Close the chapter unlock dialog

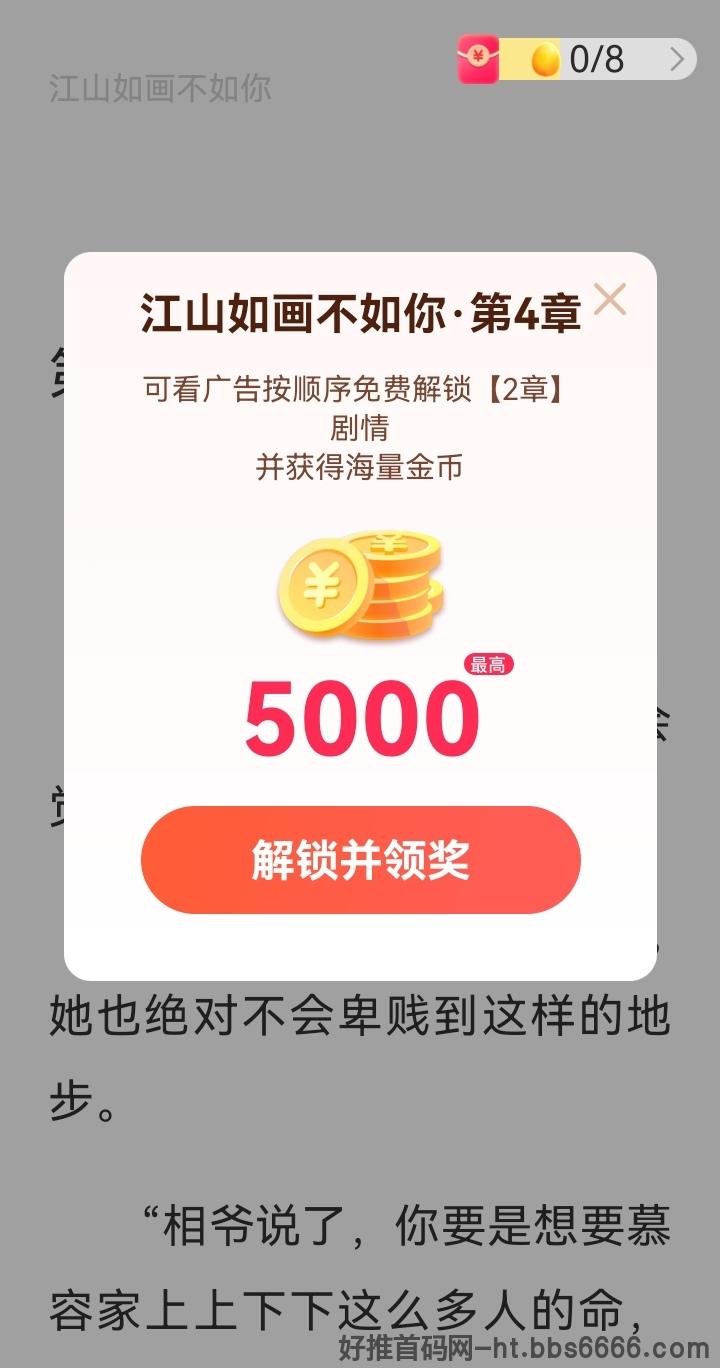point(609,299)
